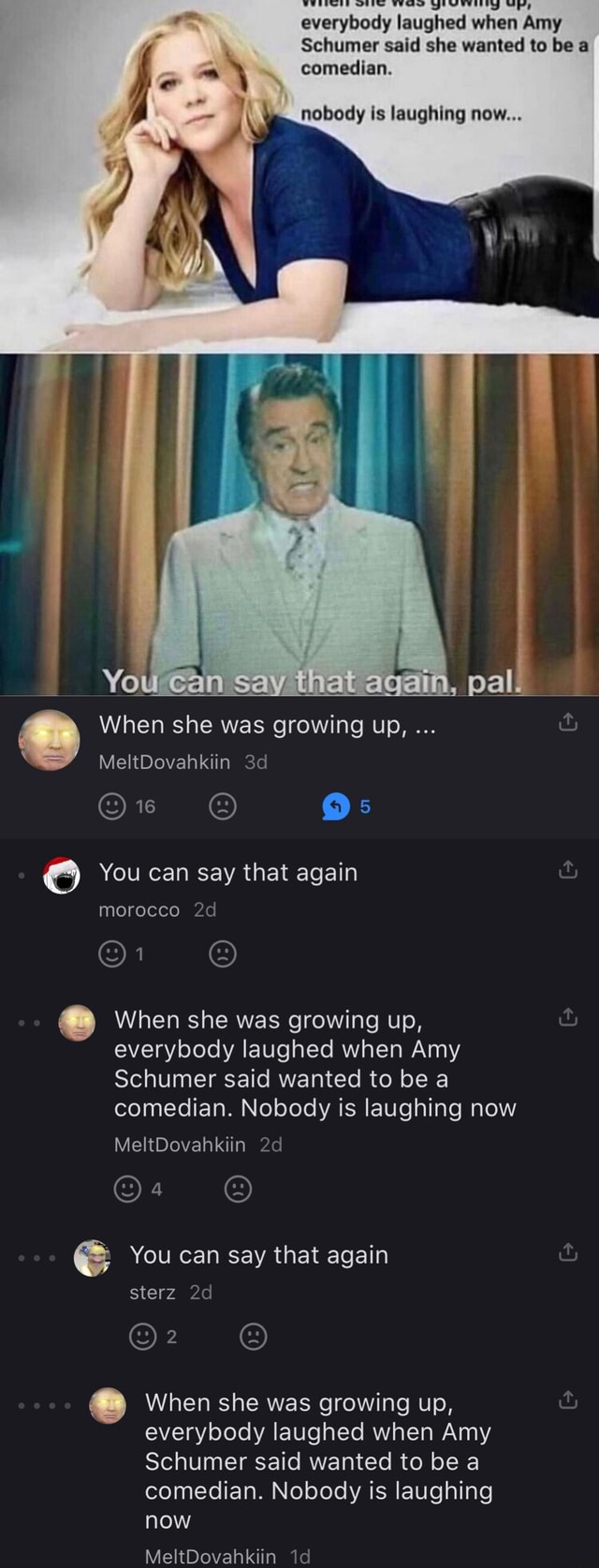Smile at morocco's comment
The width and height of the screenshot is (599, 1568).
point(112,954)
